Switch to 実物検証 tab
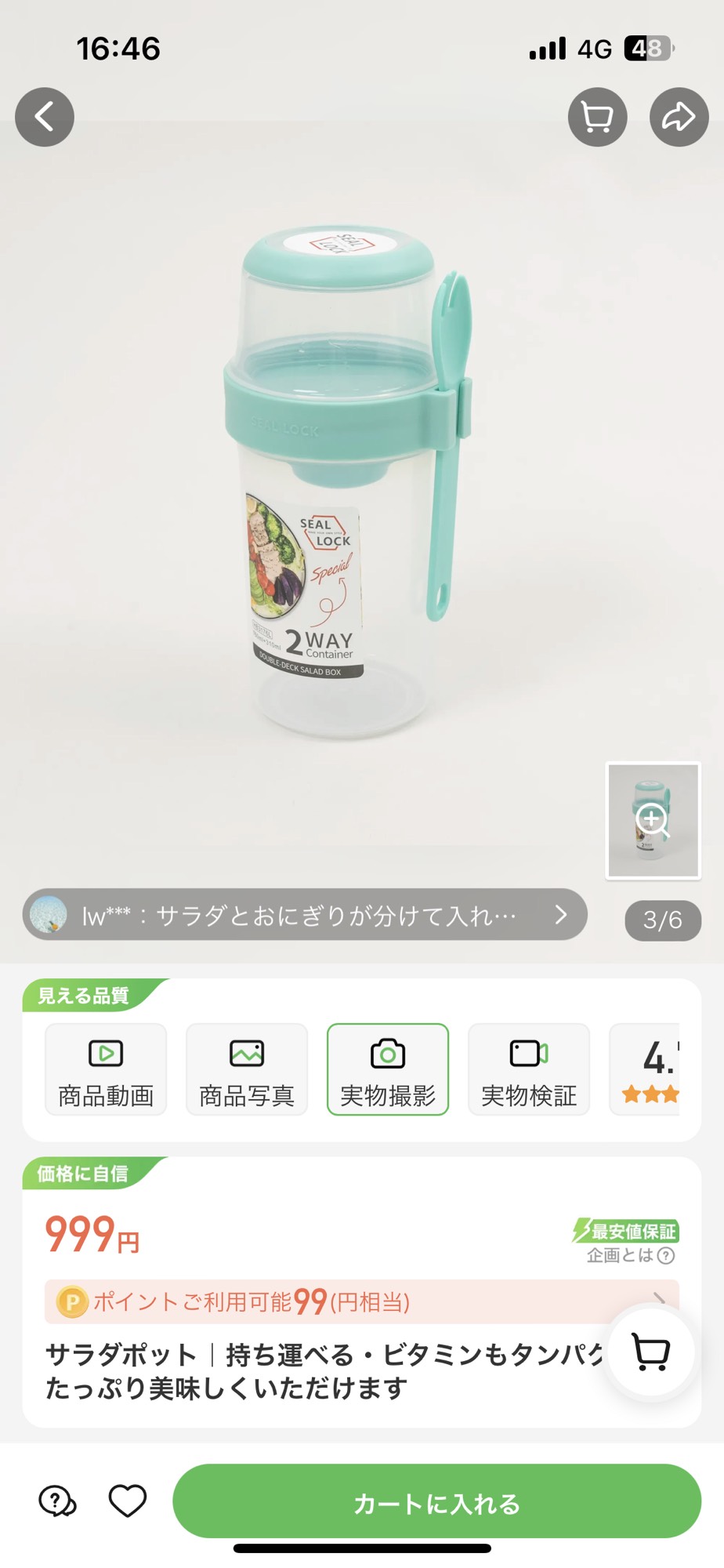 (529, 1069)
